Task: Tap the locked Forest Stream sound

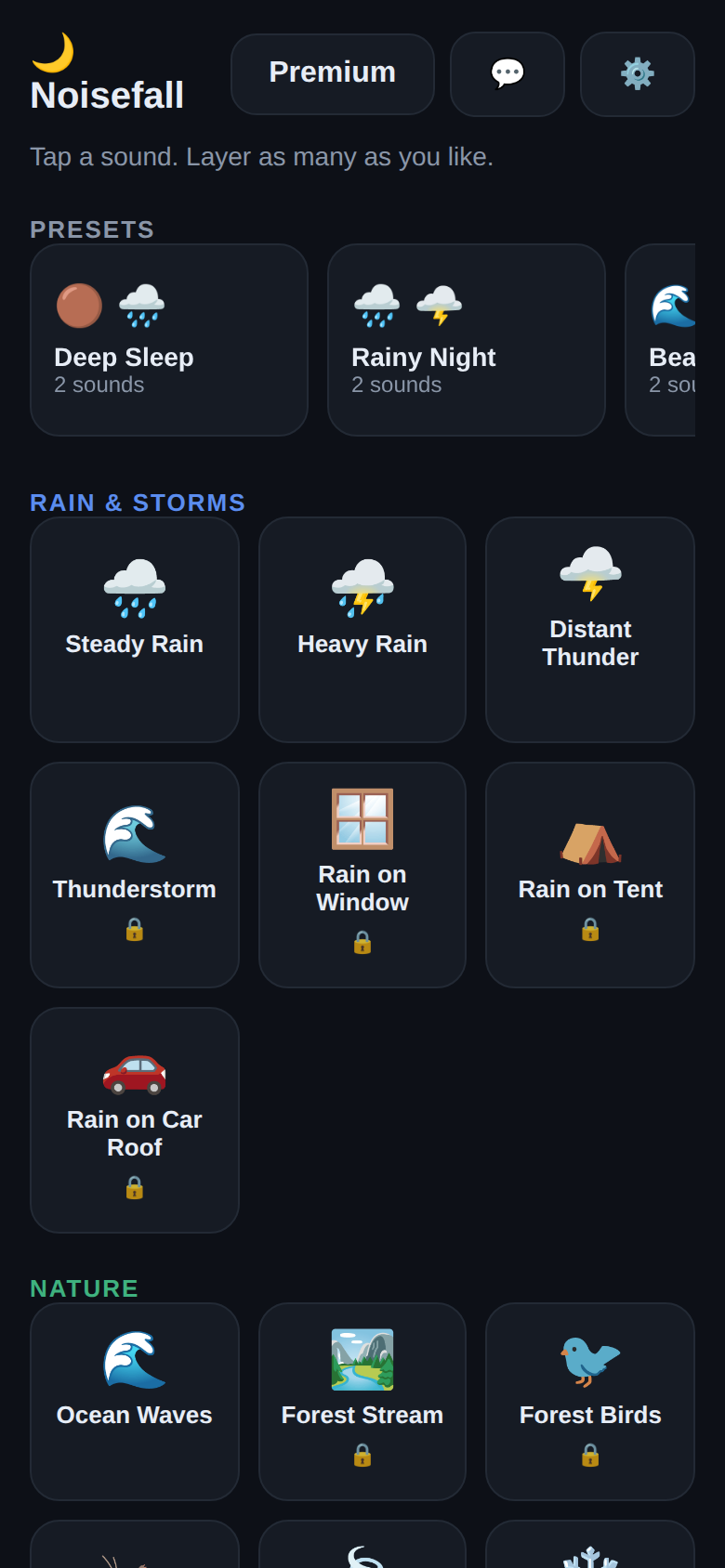Action: (x=362, y=1402)
